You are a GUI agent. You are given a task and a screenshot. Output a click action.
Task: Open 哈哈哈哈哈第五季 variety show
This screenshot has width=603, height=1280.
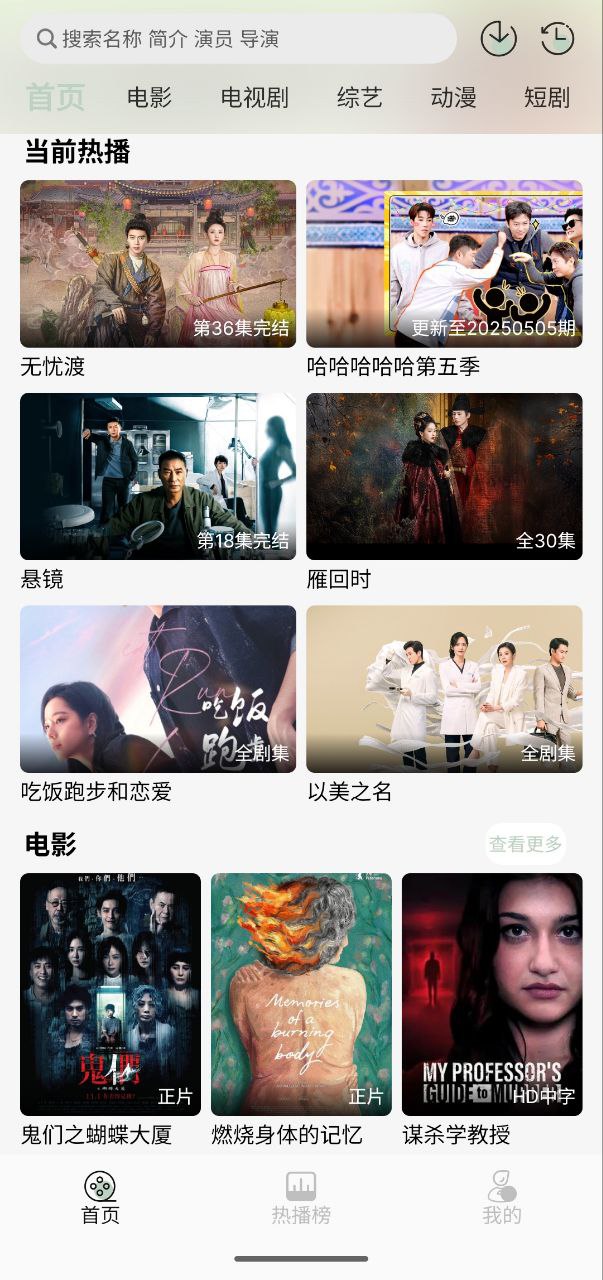444,264
